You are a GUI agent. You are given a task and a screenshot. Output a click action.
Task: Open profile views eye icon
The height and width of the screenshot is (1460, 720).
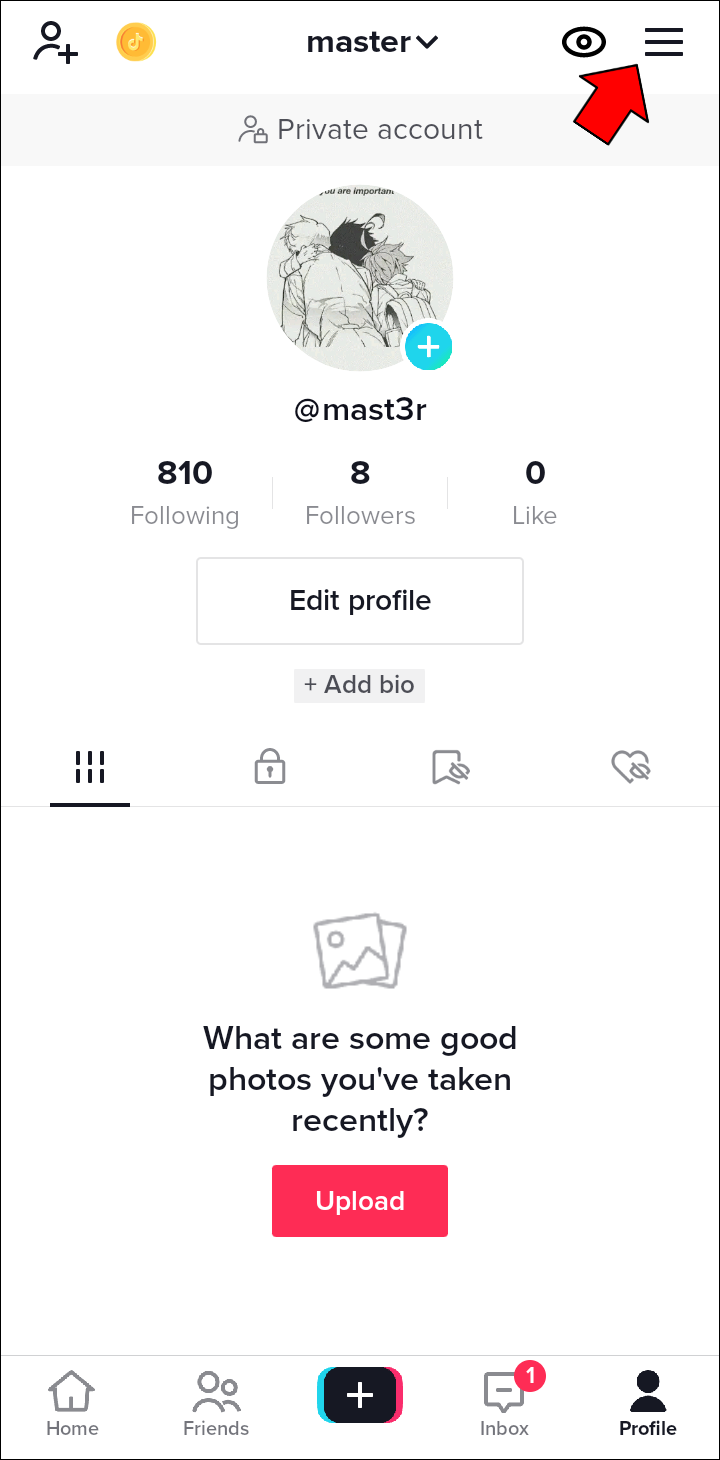(x=584, y=43)
